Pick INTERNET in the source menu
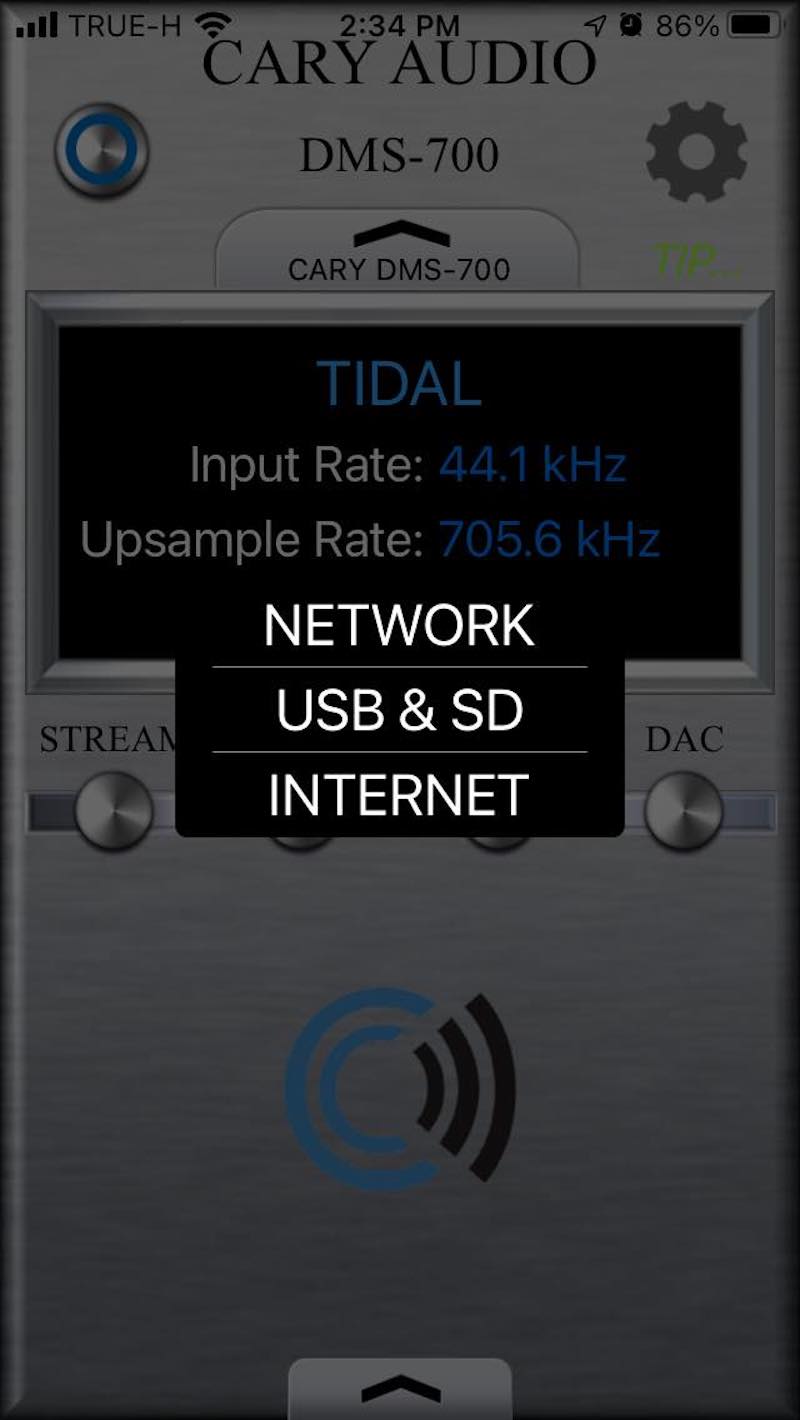The width and height of the screenshot is (800, 1420). click(399, 795)
